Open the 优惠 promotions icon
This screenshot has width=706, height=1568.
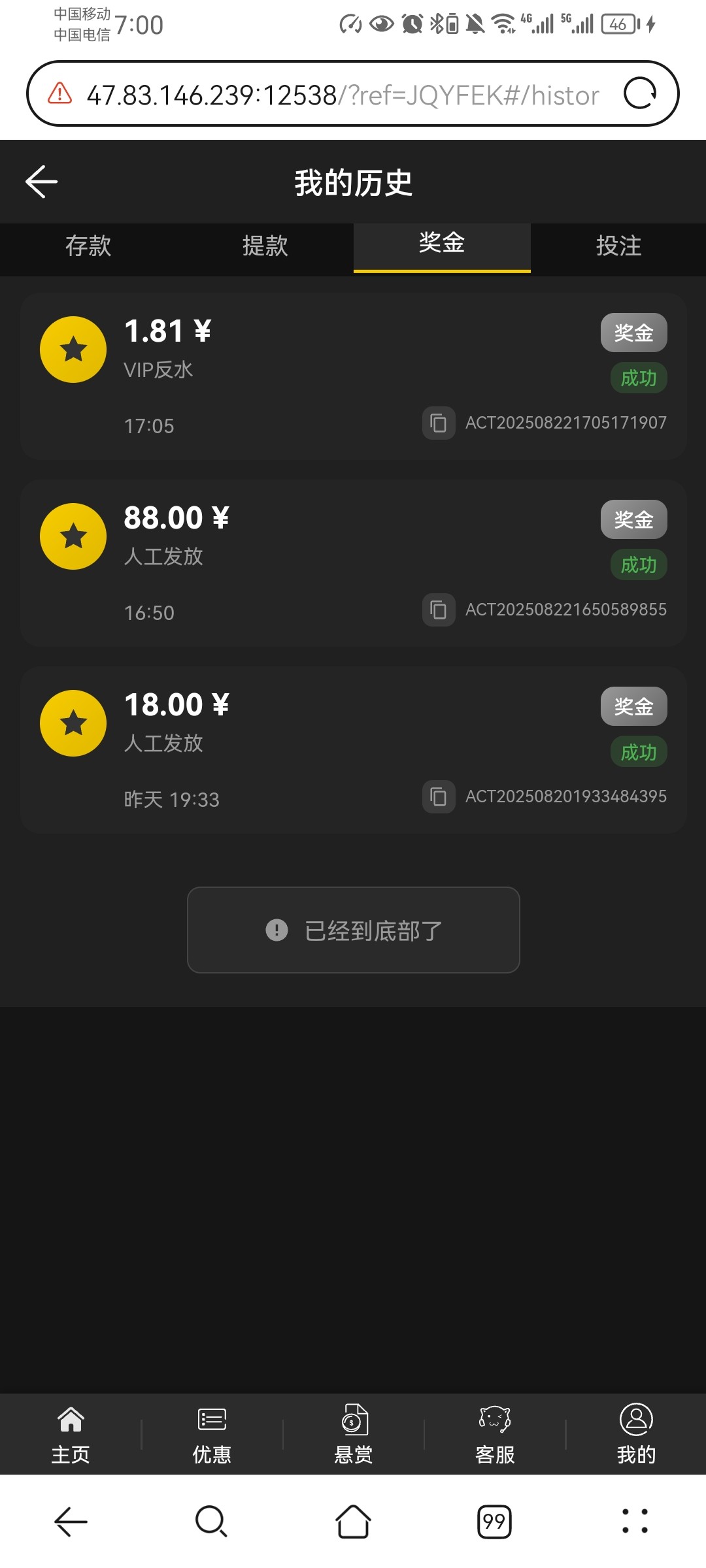(x=212, y=1419)
